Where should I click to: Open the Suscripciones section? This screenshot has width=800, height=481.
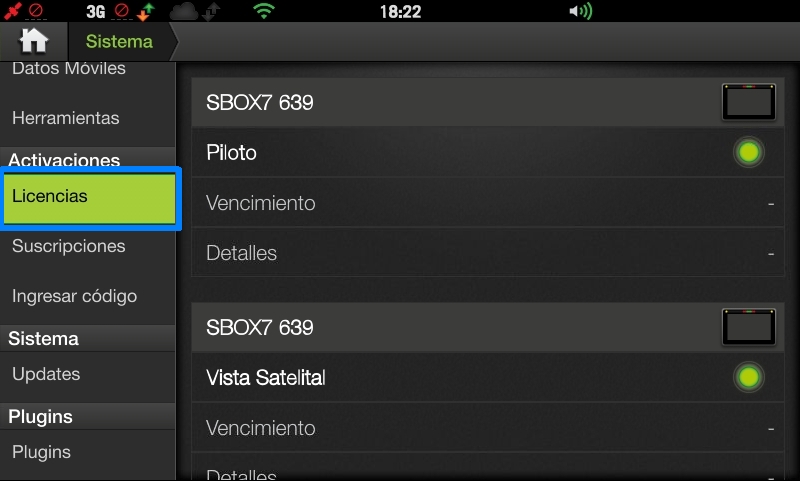coord(68,246)
